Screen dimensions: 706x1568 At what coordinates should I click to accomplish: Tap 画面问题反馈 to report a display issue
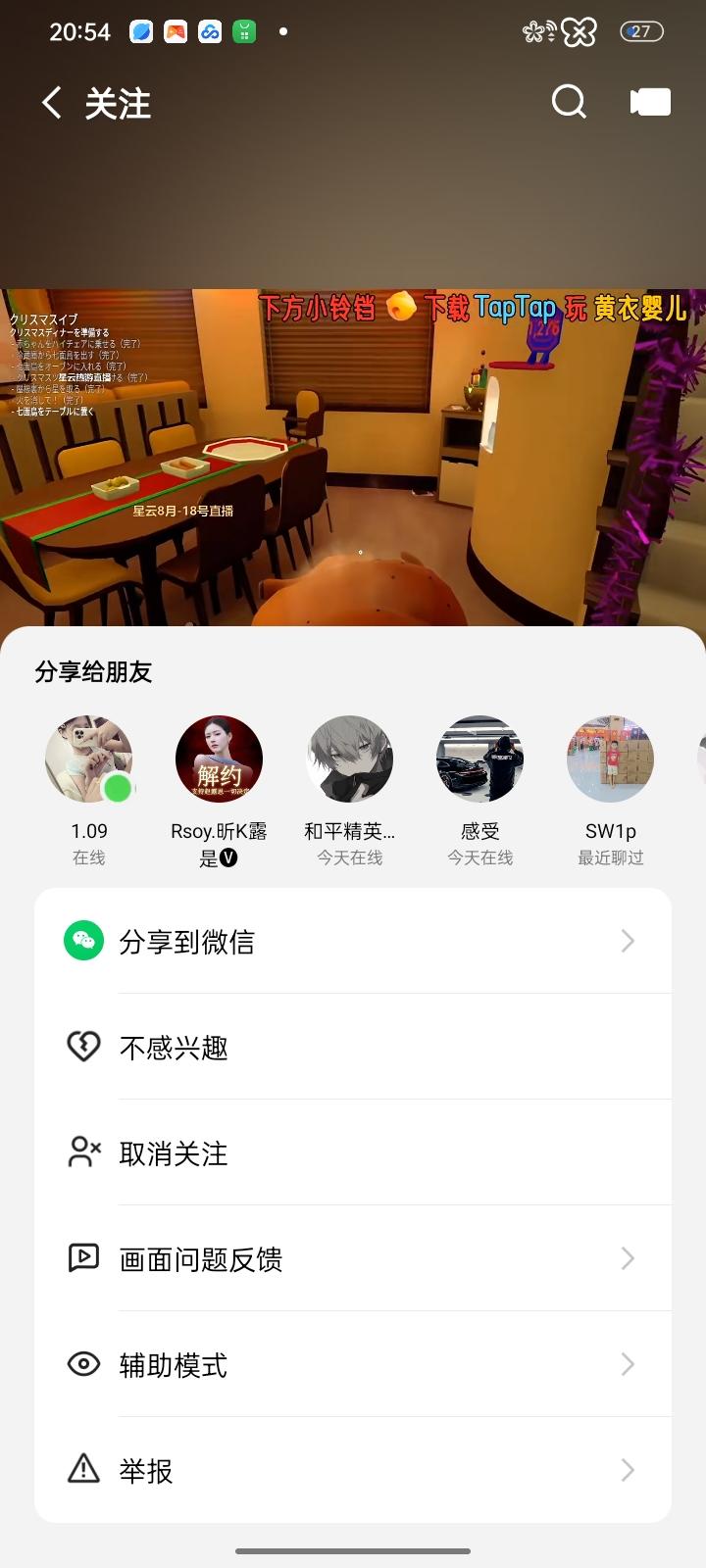point(202,1258)
